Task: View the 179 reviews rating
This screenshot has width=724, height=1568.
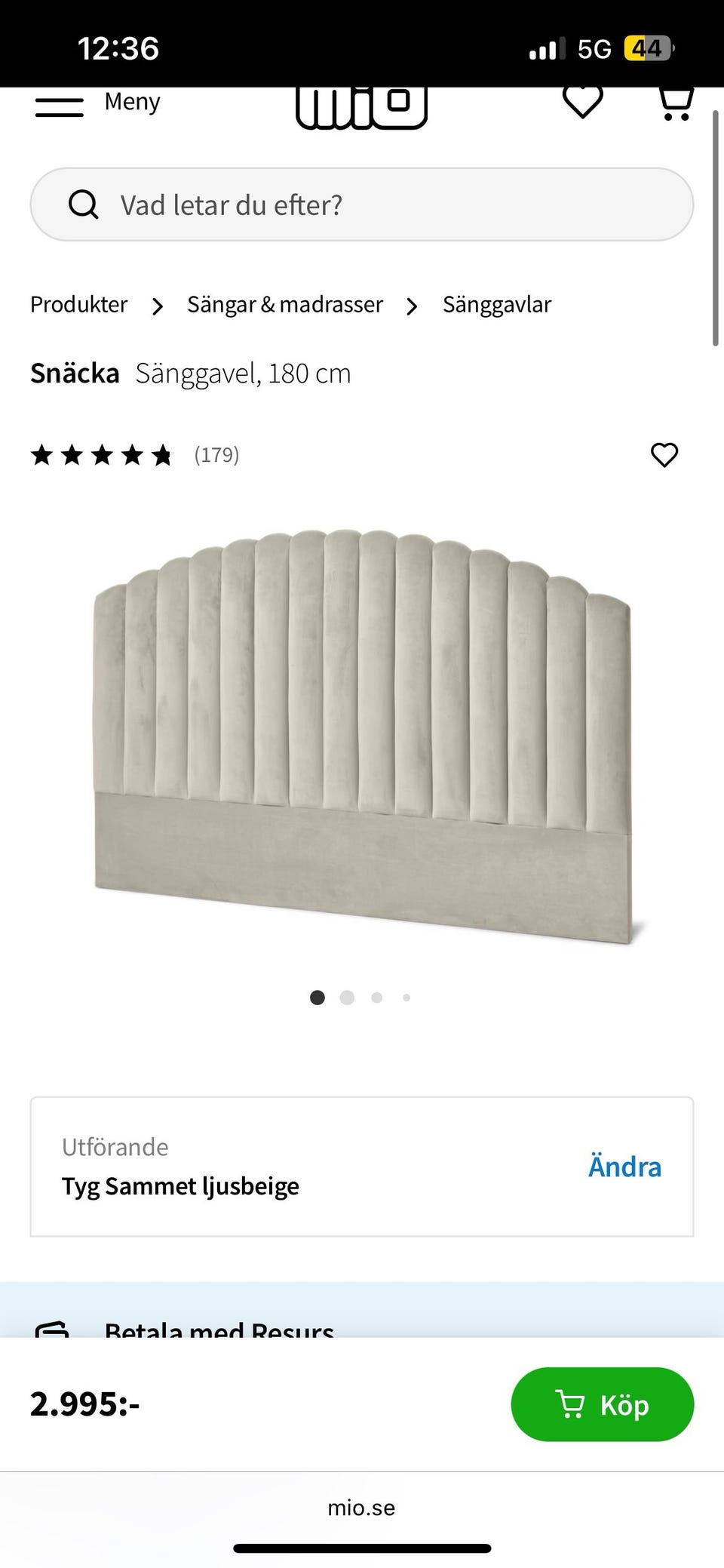Action: [136, 455]
